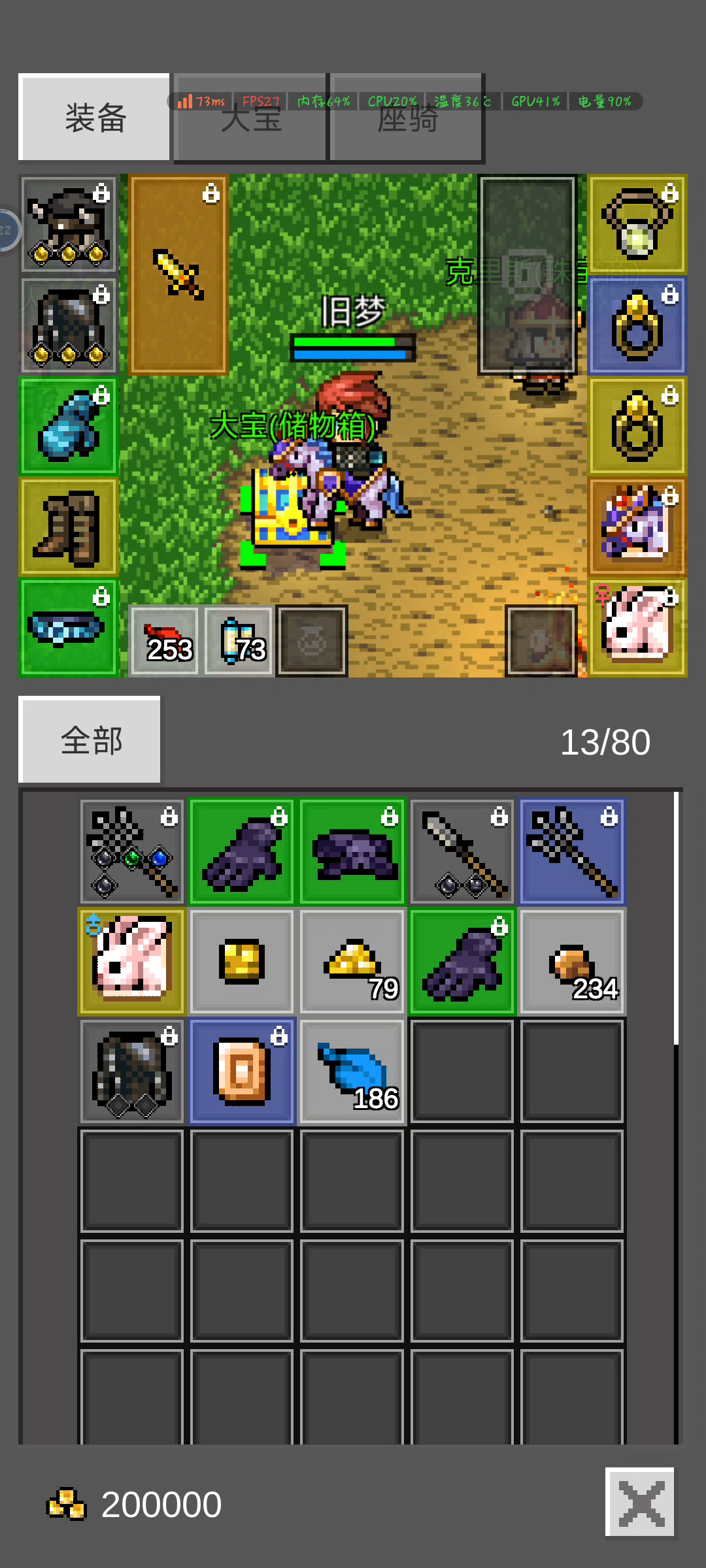The height and width of the screenshot is (1568, 706).
Task: Select the 装备 tab
Action: tap(94, 117)
